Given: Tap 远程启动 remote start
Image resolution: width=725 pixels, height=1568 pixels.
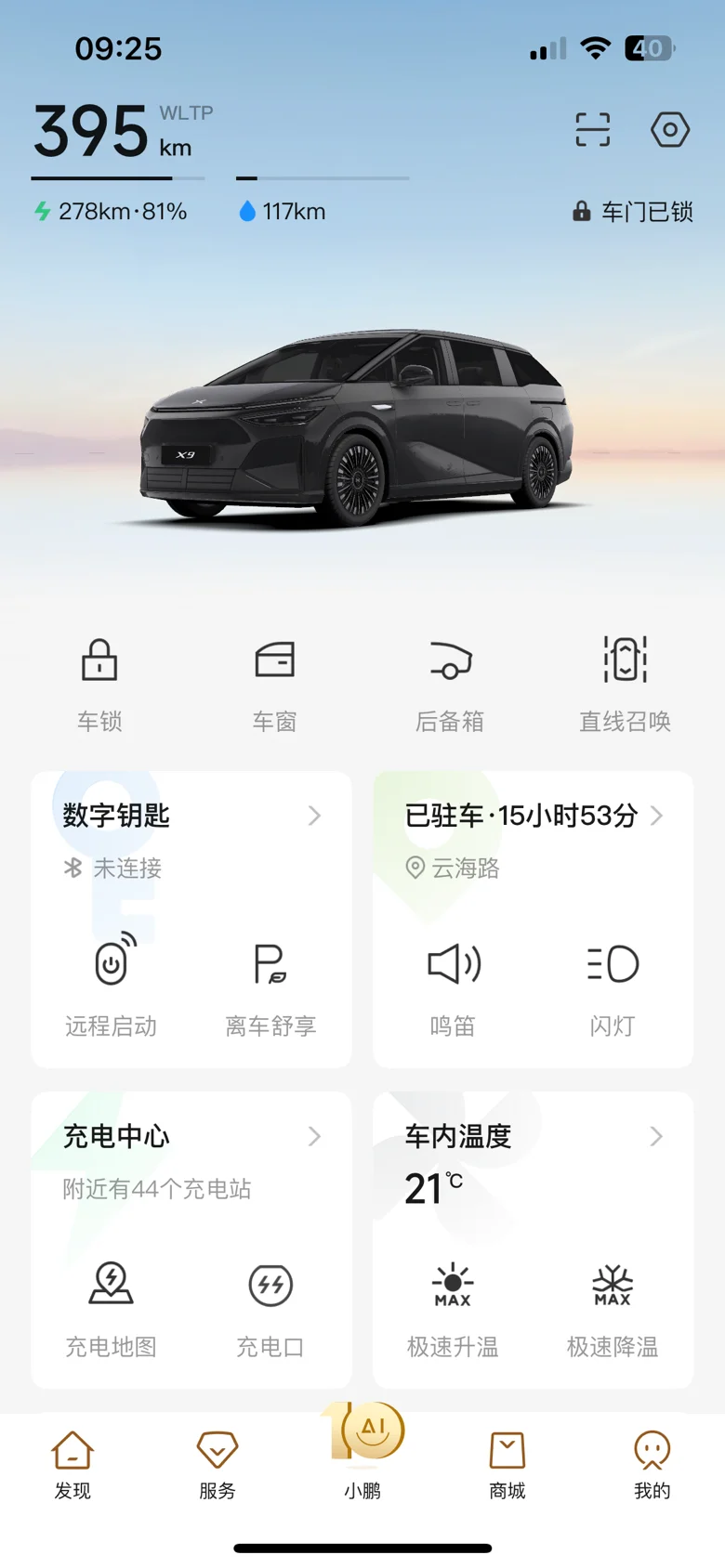Looking at the screenshot, I should (x=112, y=985).
